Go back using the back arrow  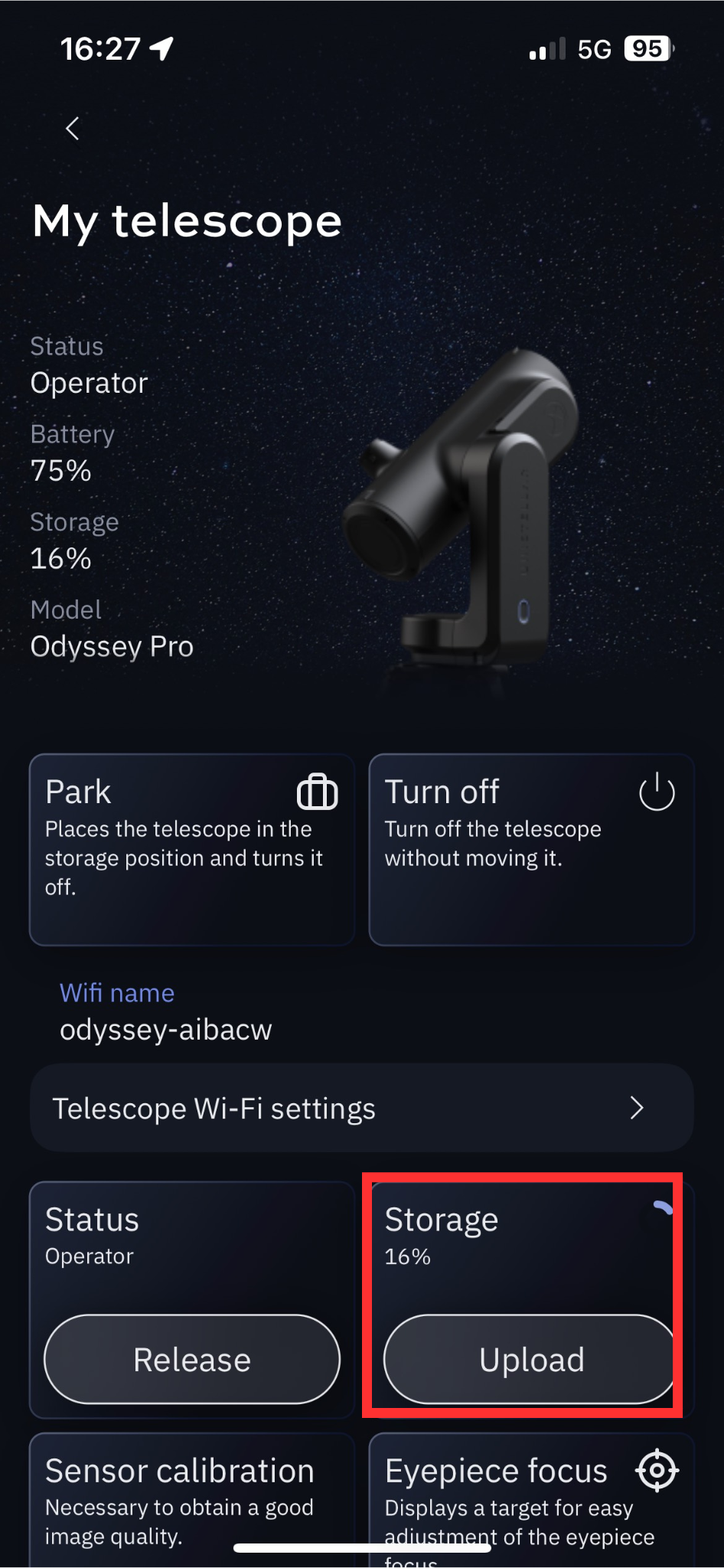73,129
